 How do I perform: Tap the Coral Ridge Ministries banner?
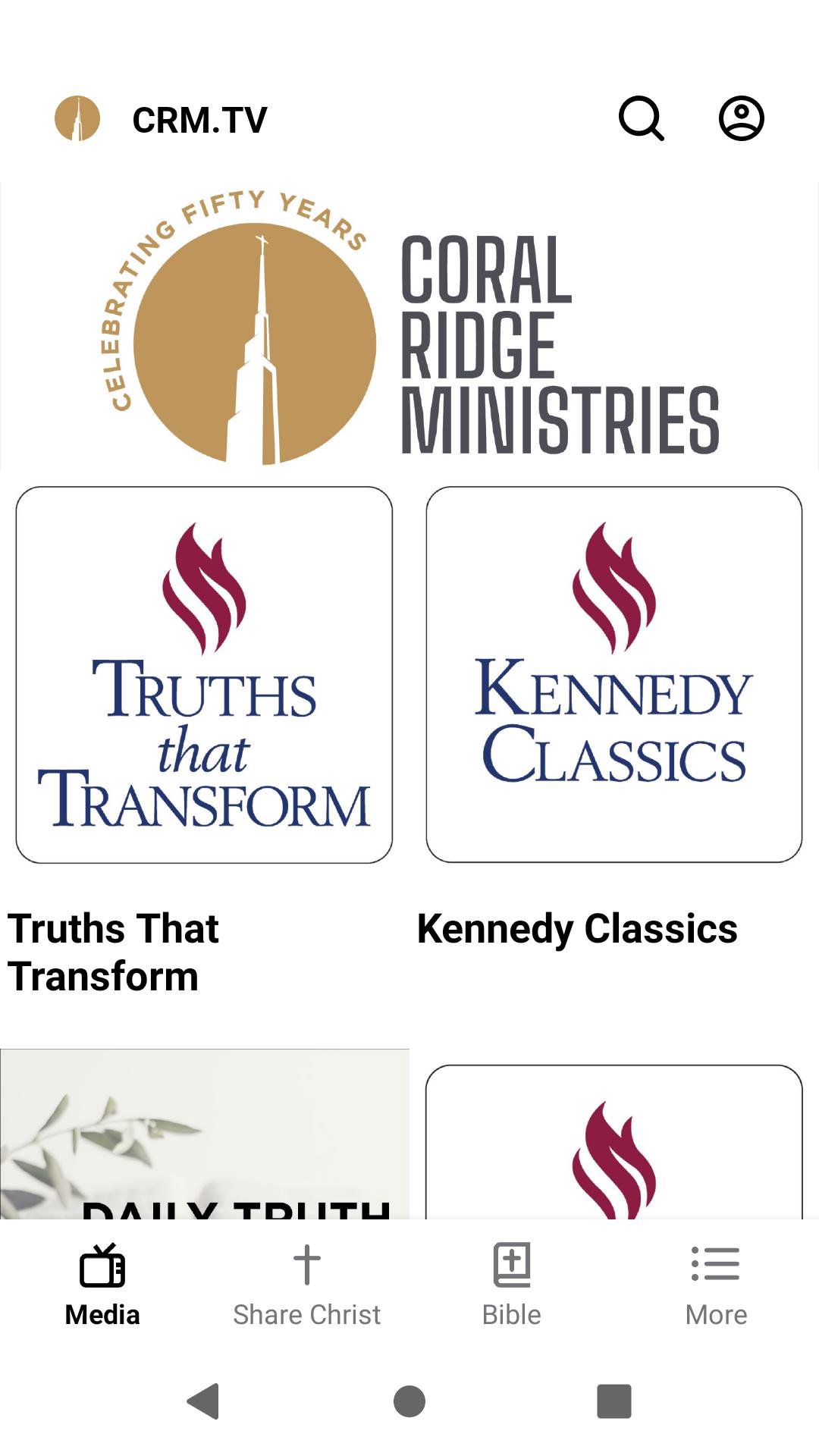pyautogui.click(x=409, y=326)
